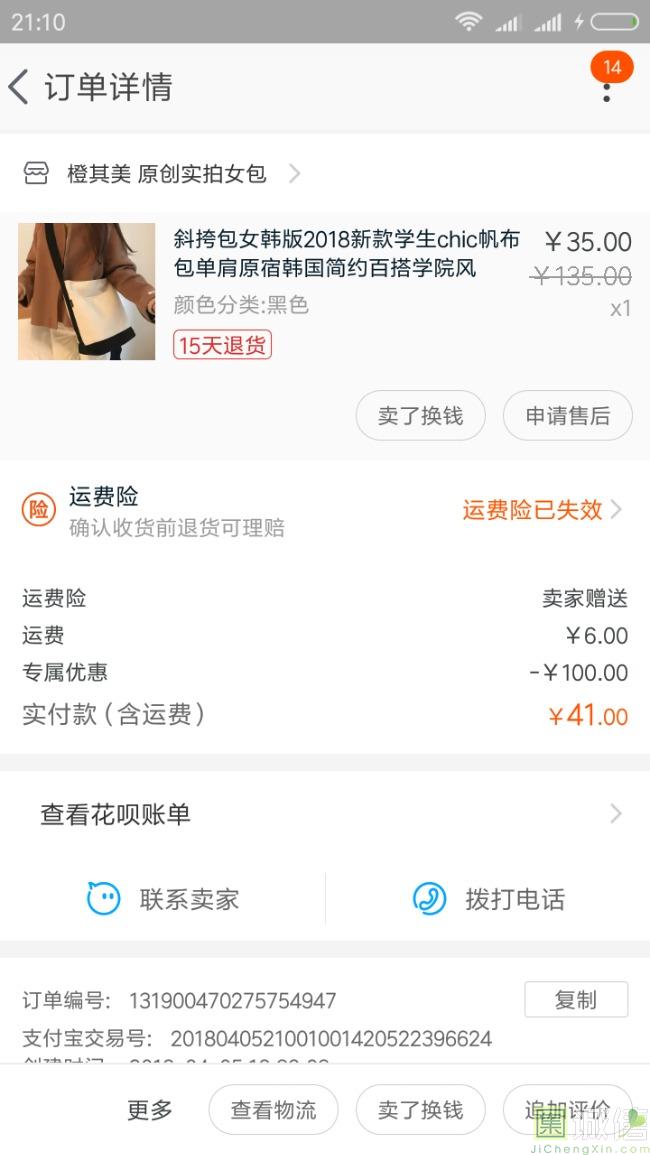
Task: Open 运费险已失效 details
Action: (541, 510)
